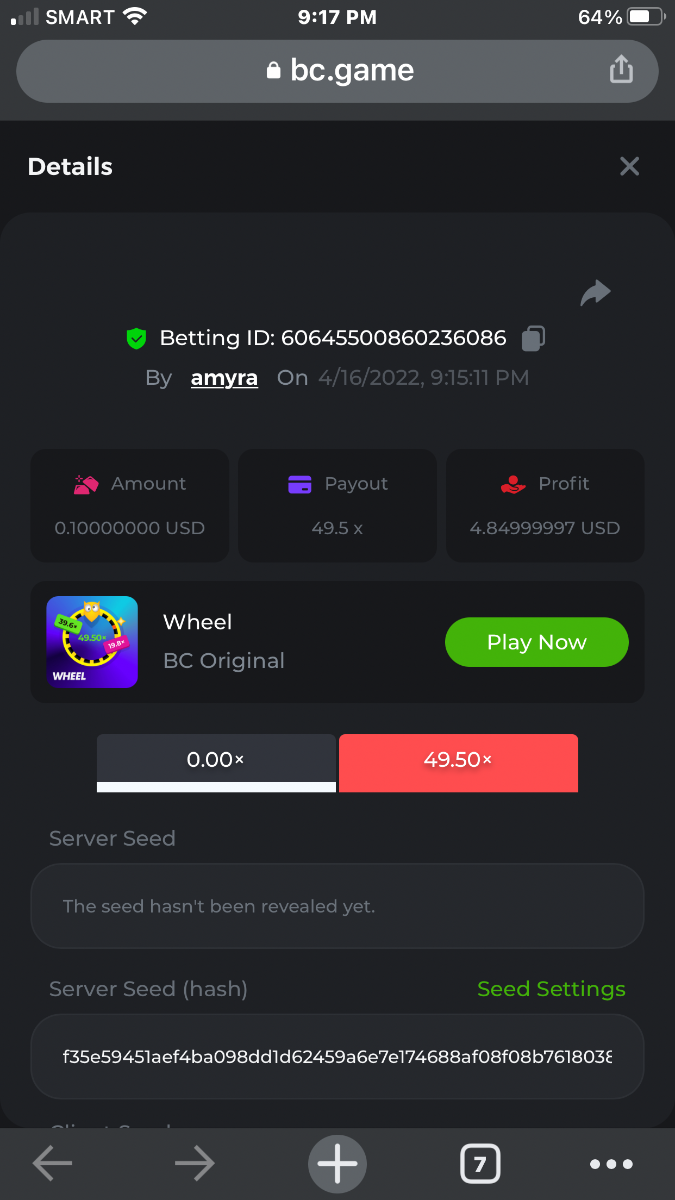This screenshot has width=675, height=1200.
Task: Open the browser overflow menu
Action: point(611,1164)
